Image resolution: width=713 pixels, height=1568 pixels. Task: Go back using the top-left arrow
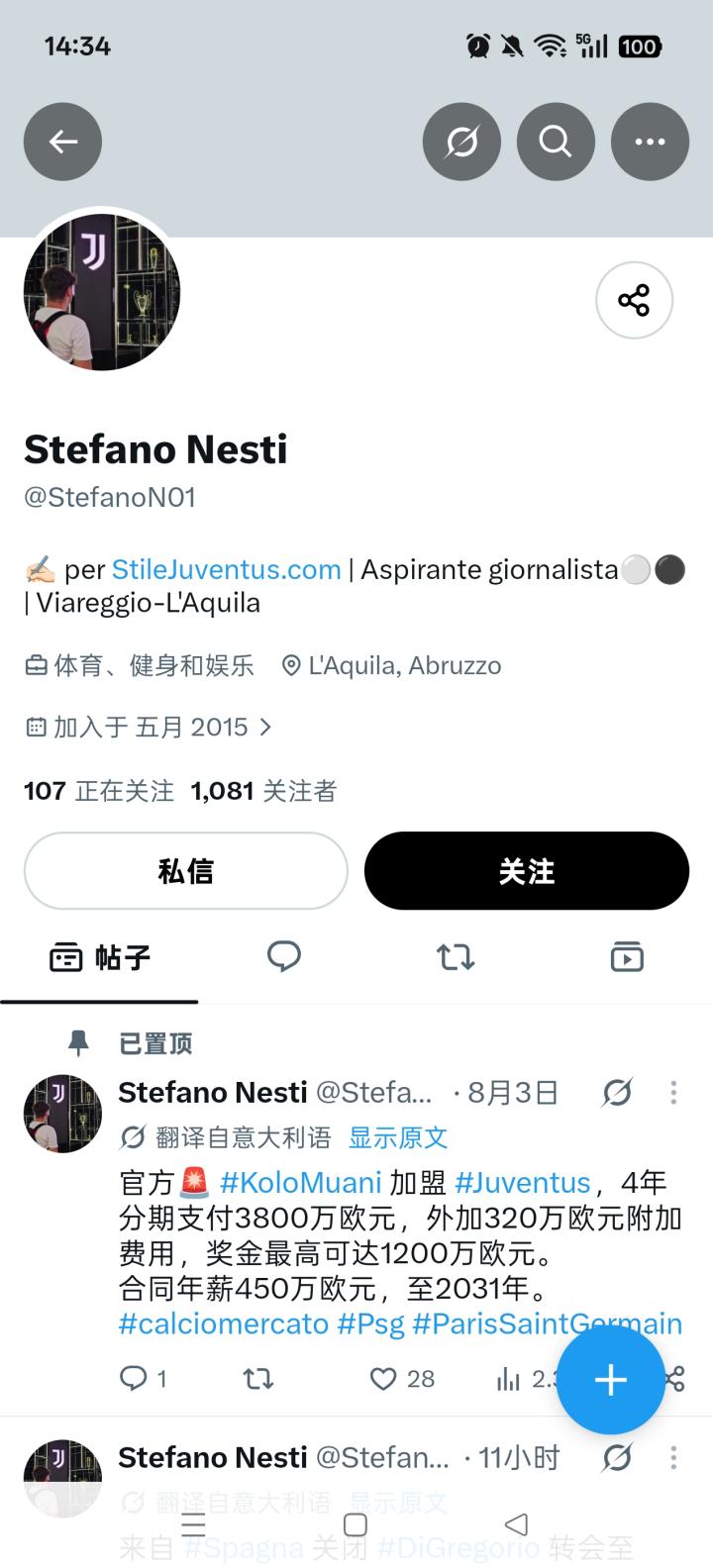coord(63,142)
